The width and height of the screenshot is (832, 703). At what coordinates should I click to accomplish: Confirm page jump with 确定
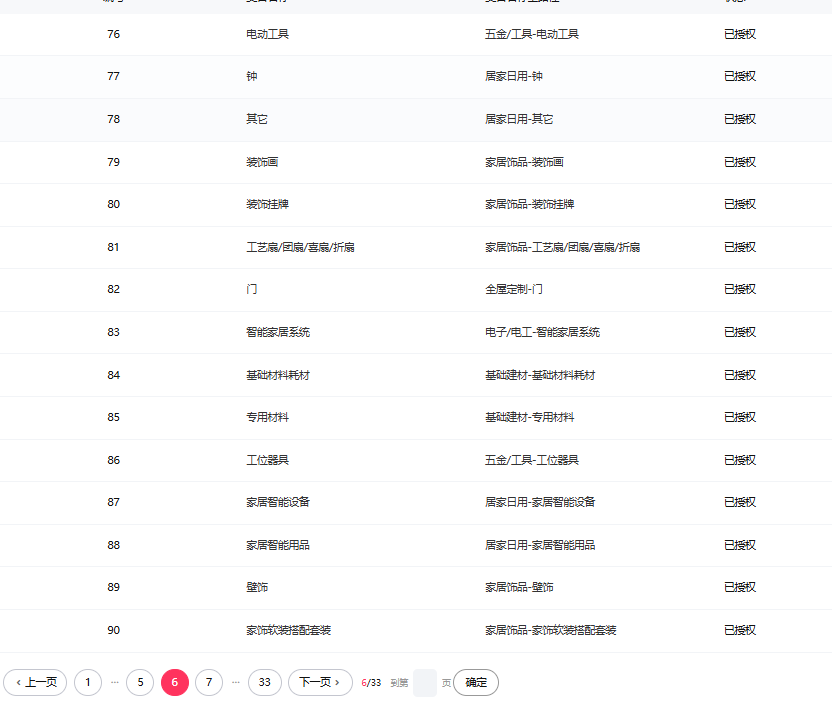(x=476, y=682)
